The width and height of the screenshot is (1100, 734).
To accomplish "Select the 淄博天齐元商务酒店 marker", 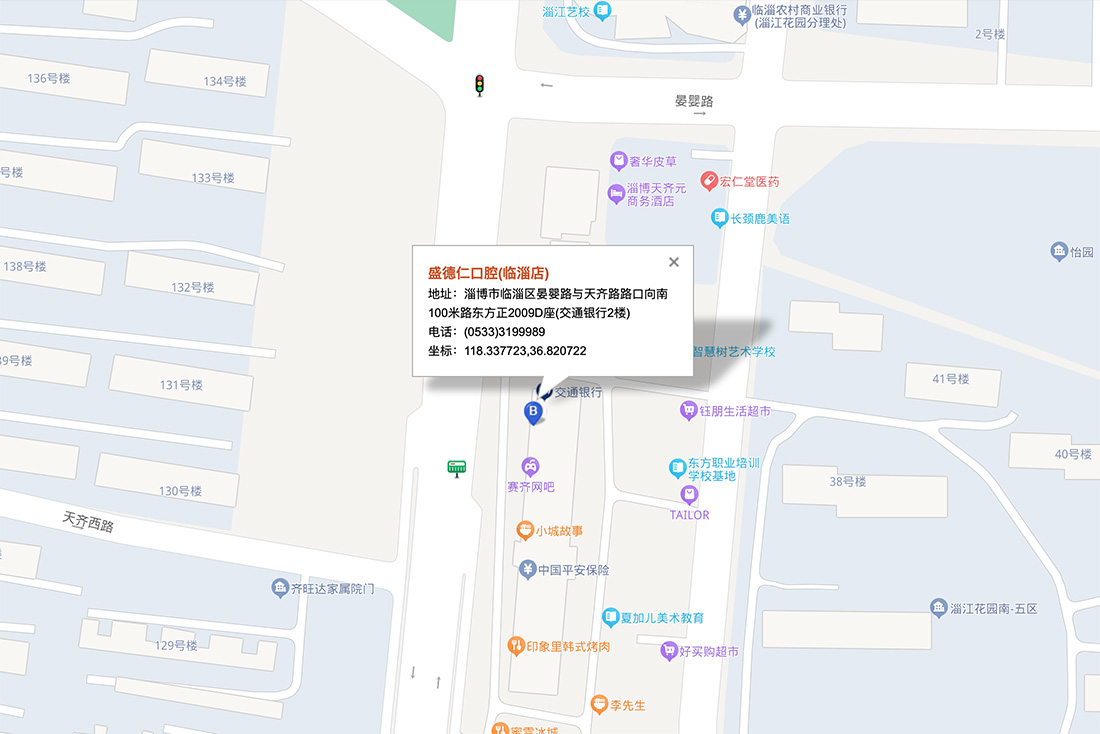I will click(617, 193).
